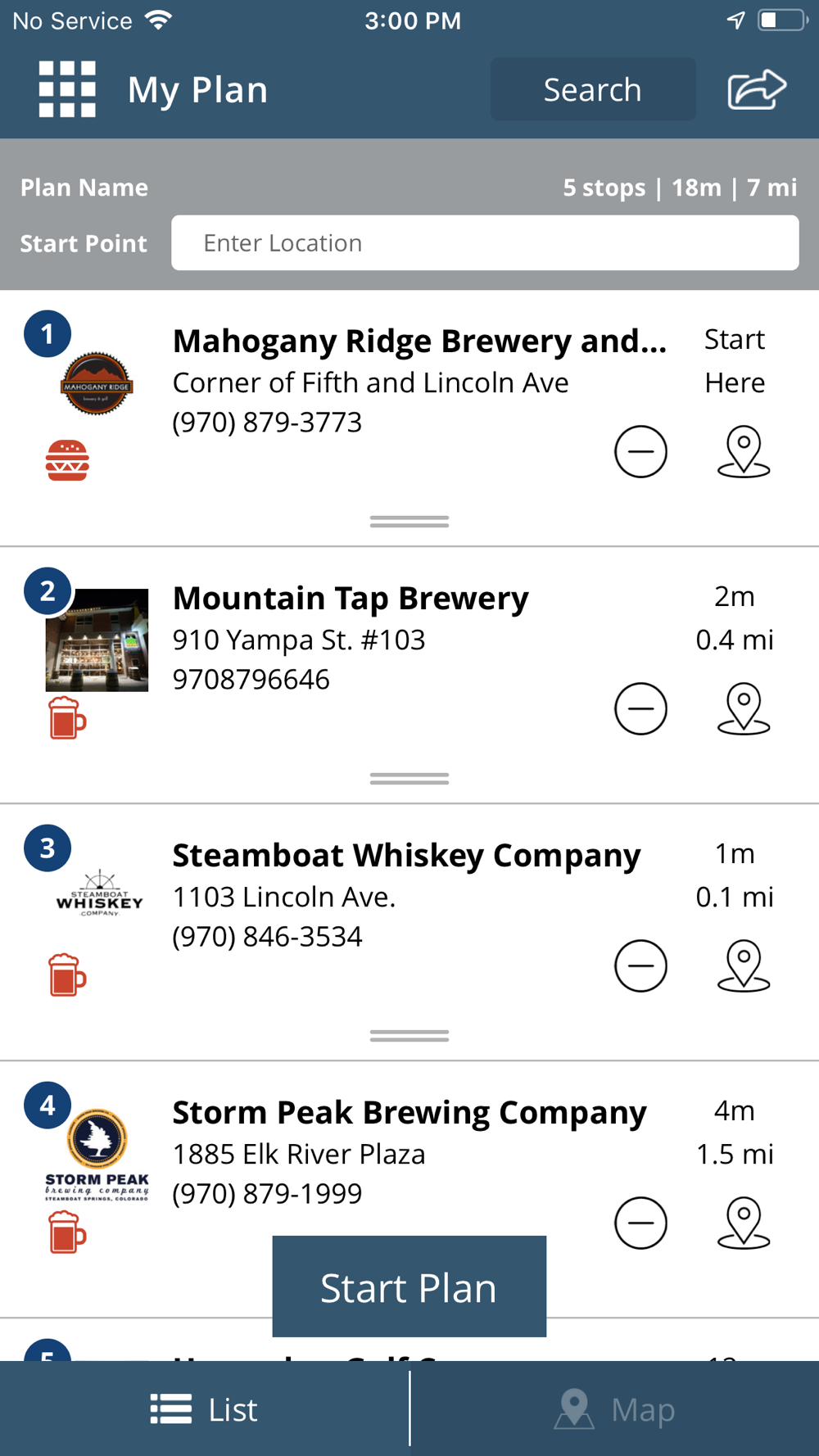Tap the Start Plan button
819x1456 pixels.
click(409, 1286)
